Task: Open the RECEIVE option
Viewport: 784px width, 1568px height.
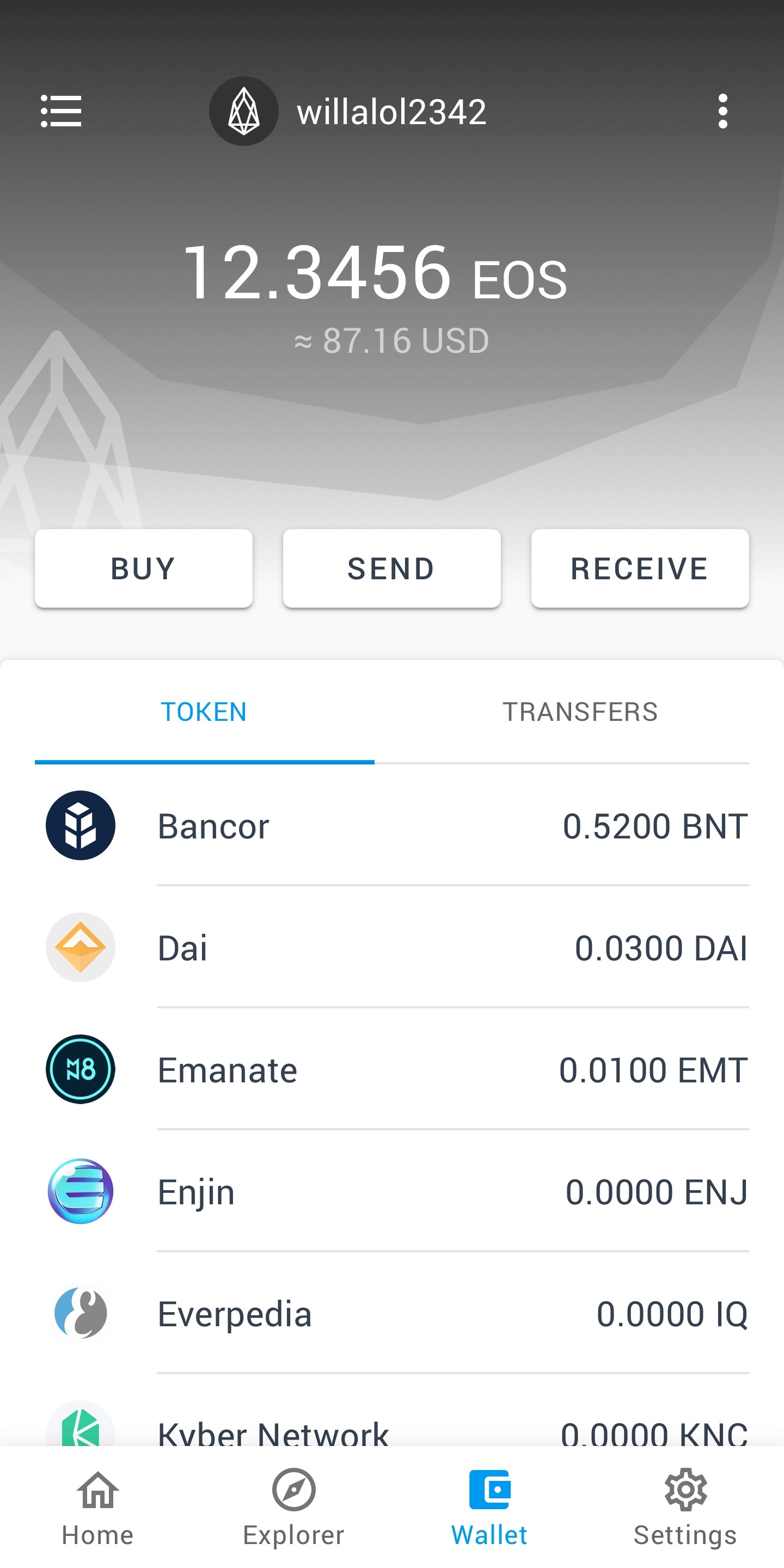Action: click(640, 568)
